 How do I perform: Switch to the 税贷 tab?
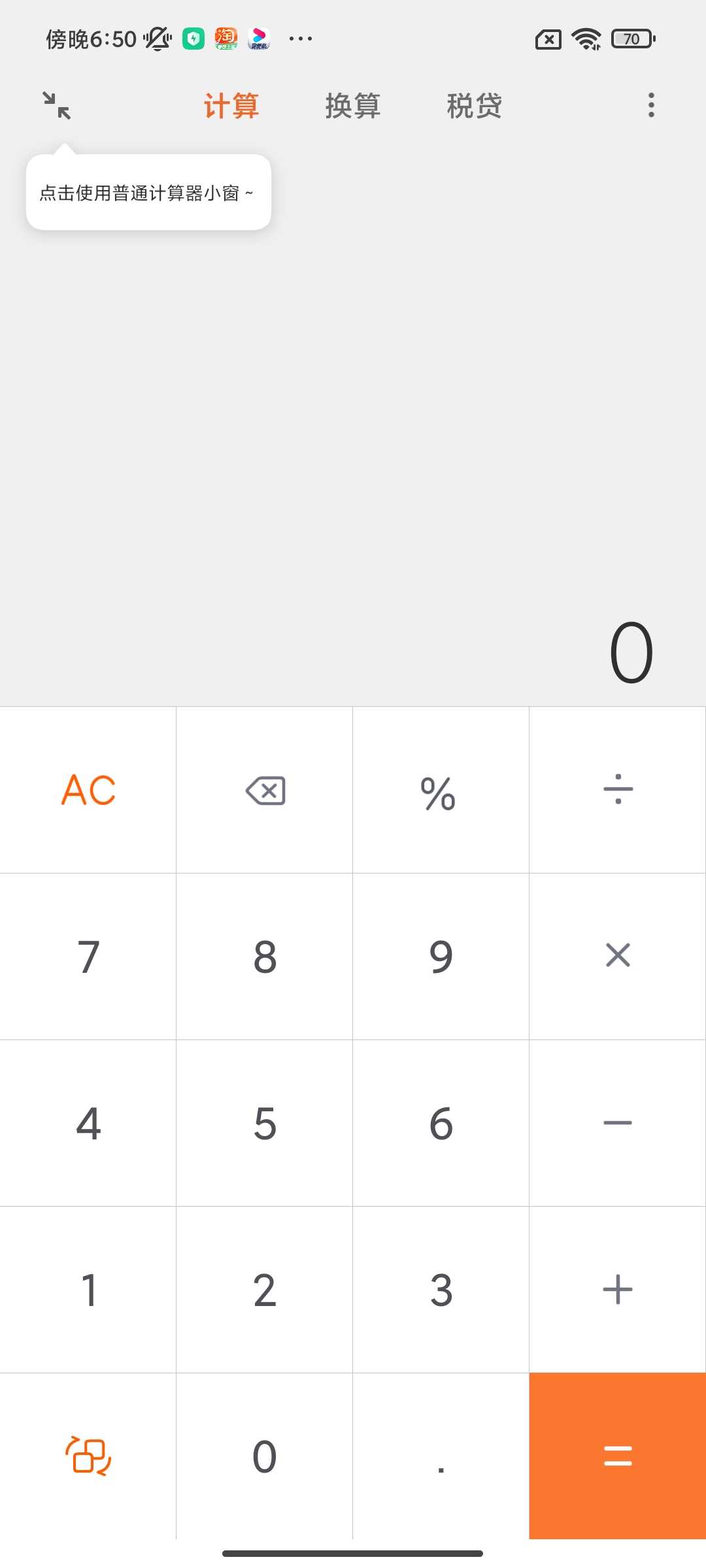474,105
